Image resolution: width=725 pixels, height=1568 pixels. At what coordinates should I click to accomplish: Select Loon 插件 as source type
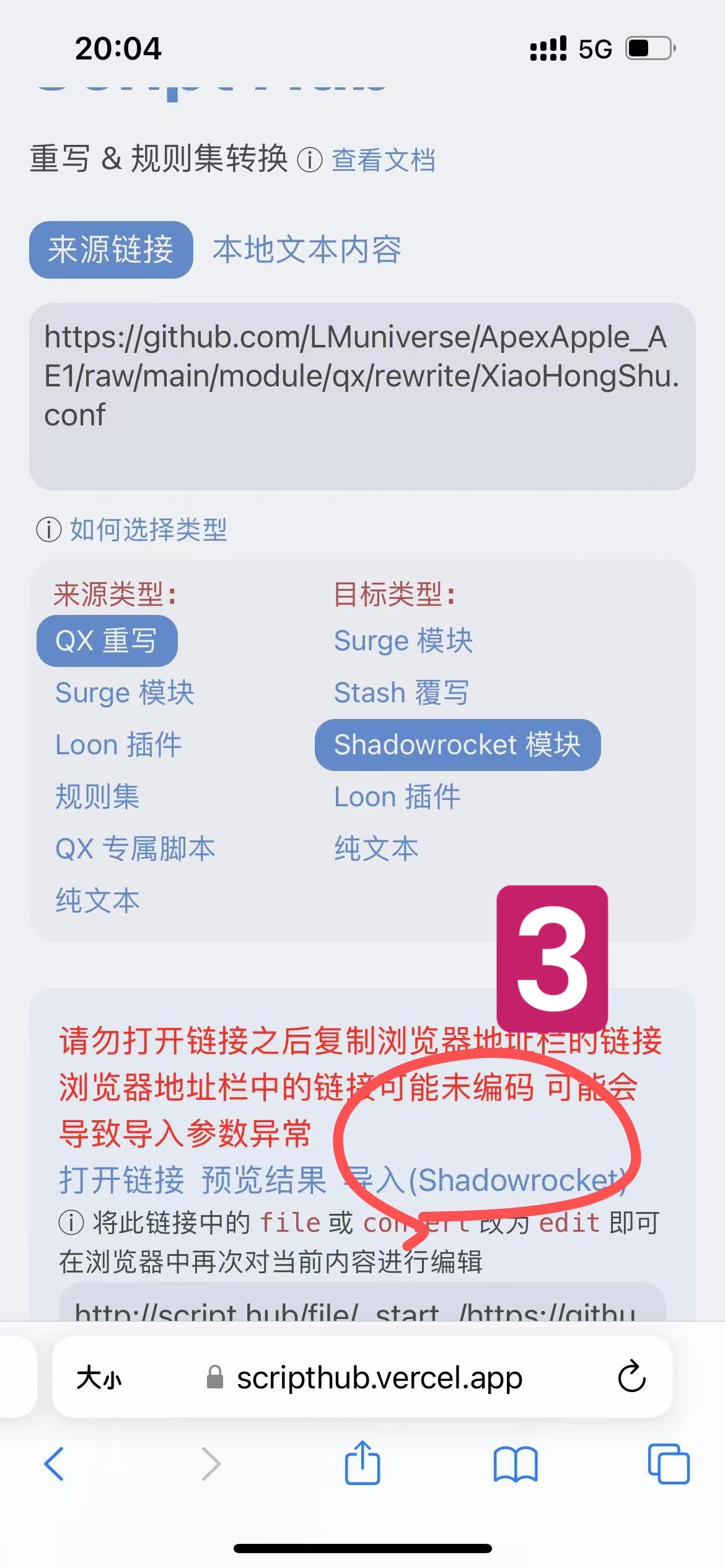(118, 744)
